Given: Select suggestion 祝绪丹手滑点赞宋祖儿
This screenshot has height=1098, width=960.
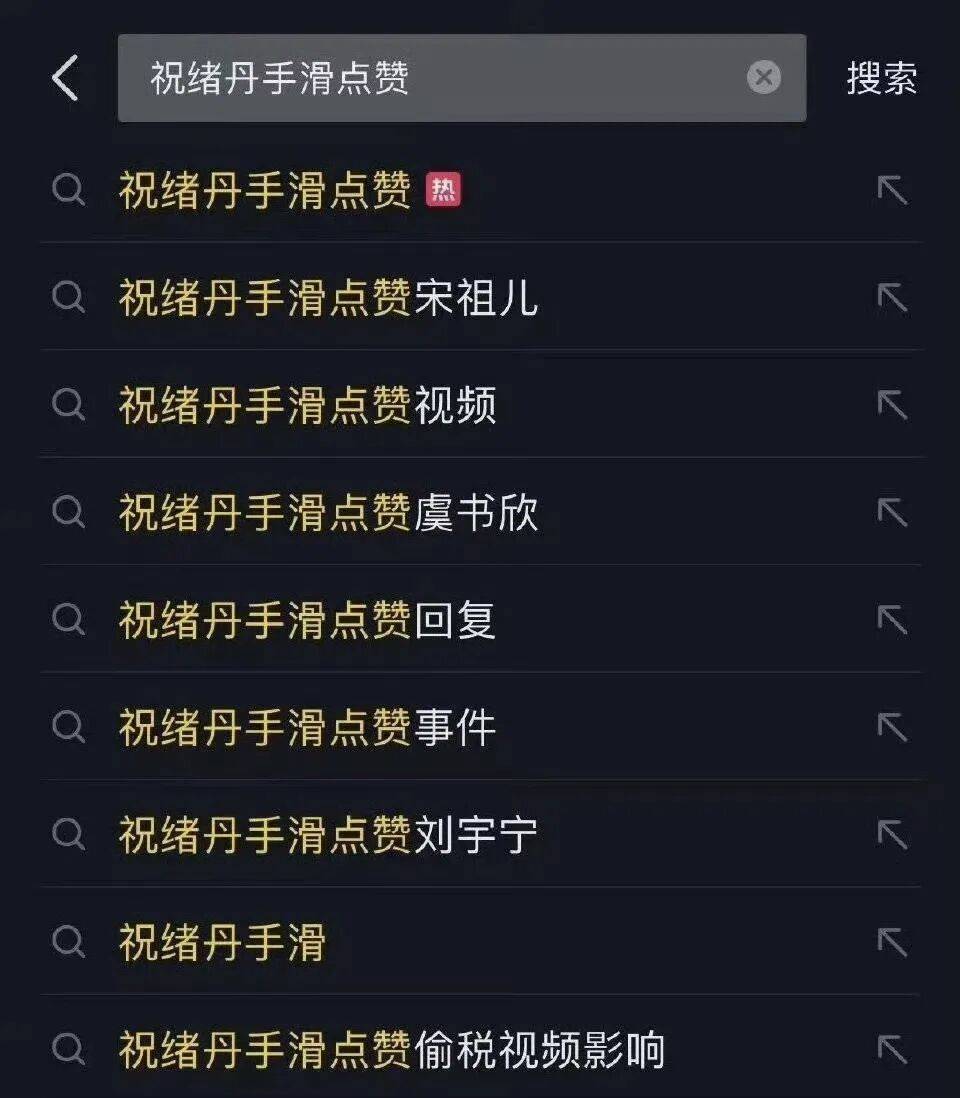Looking at the screenshot, I should coord(328,298).
